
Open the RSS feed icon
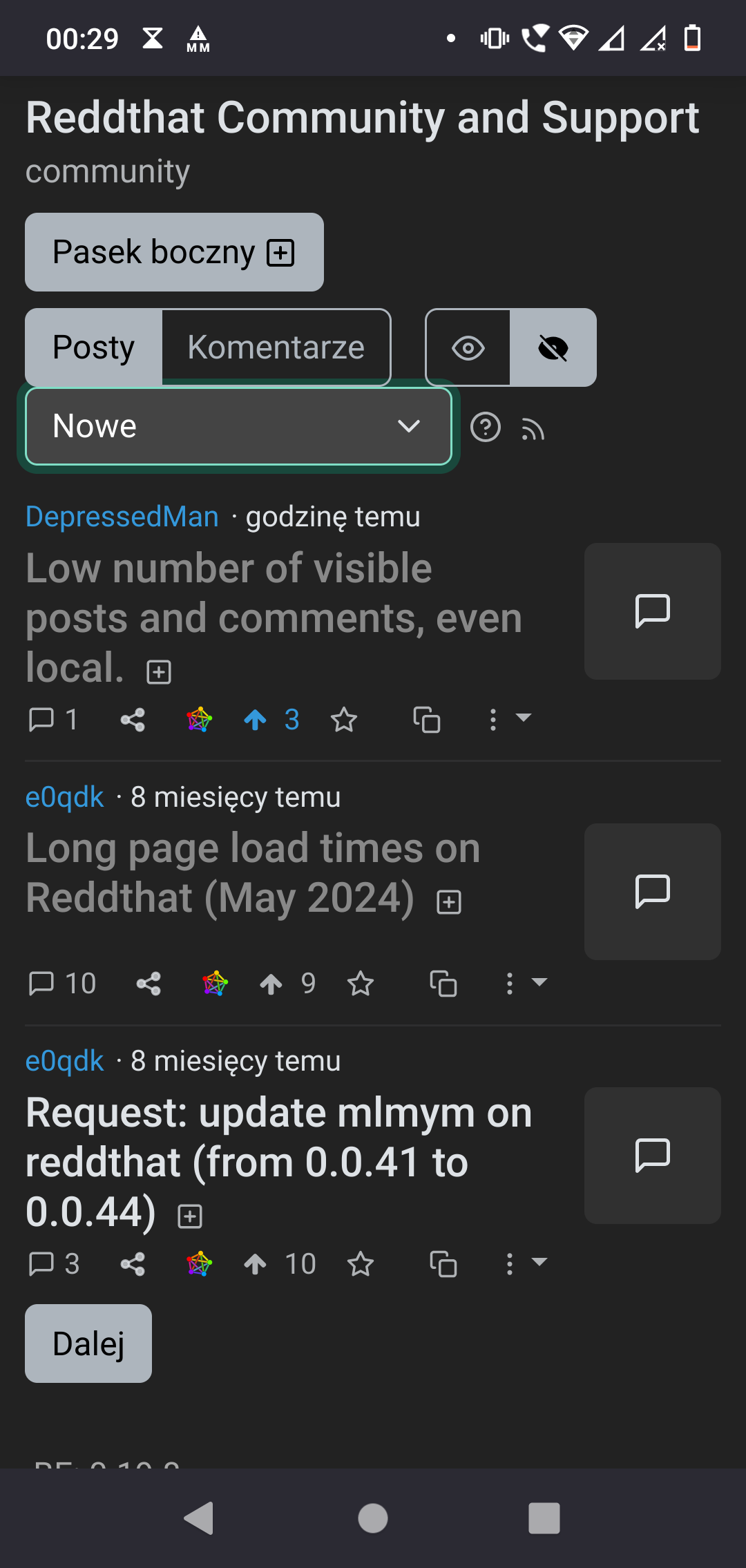click(x=533, y=430)
